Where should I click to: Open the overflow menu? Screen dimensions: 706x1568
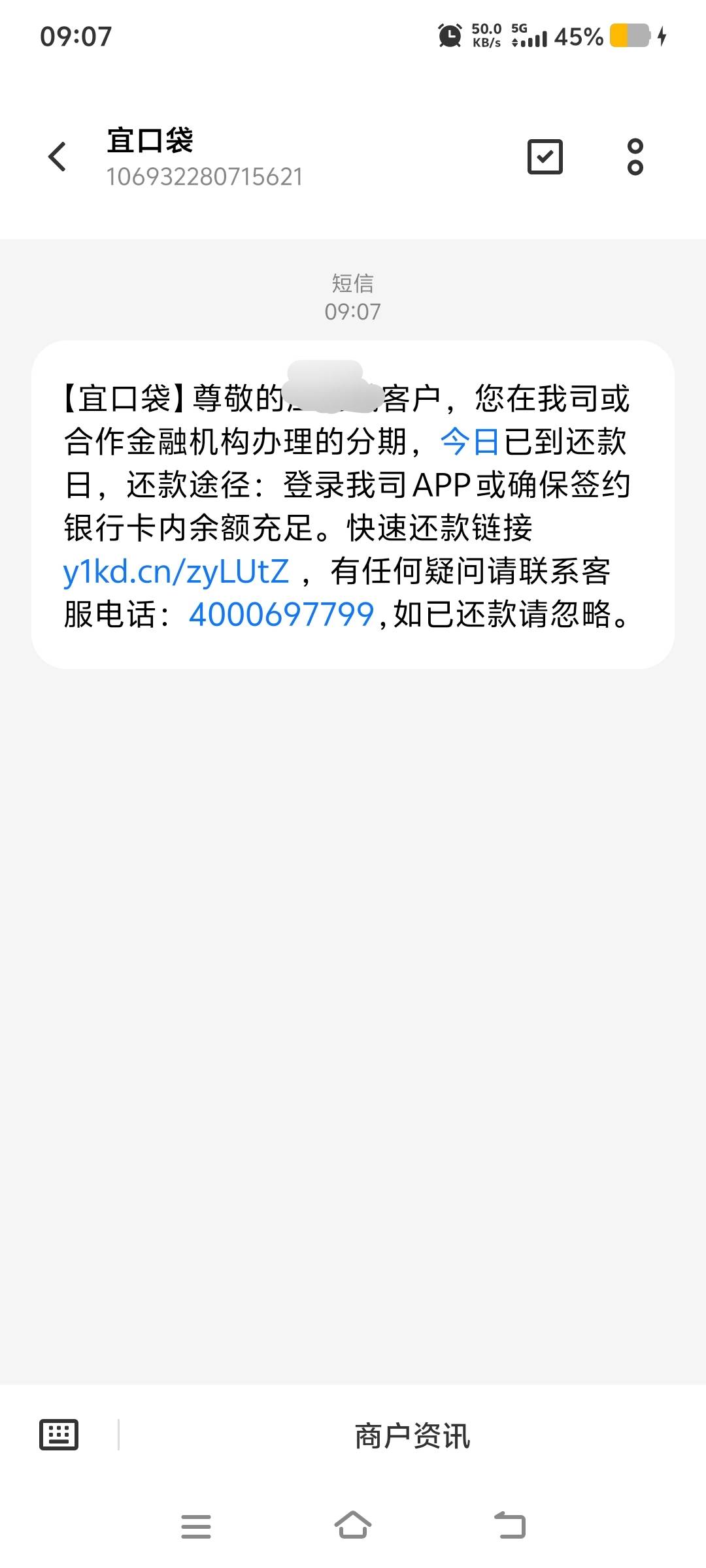pyautogui.click(x=635, y=157)
